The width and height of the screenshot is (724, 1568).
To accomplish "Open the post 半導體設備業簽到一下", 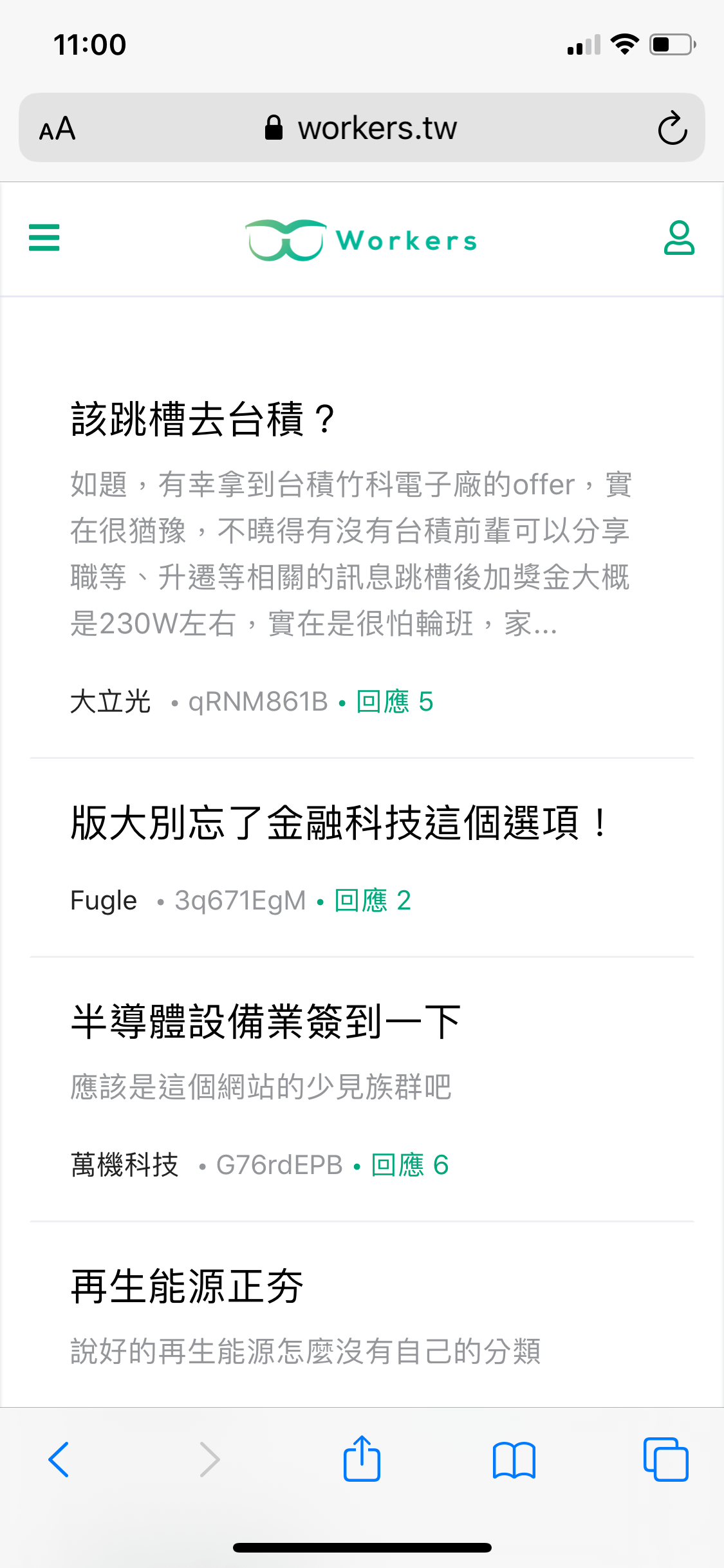I will pos(264,1019).
